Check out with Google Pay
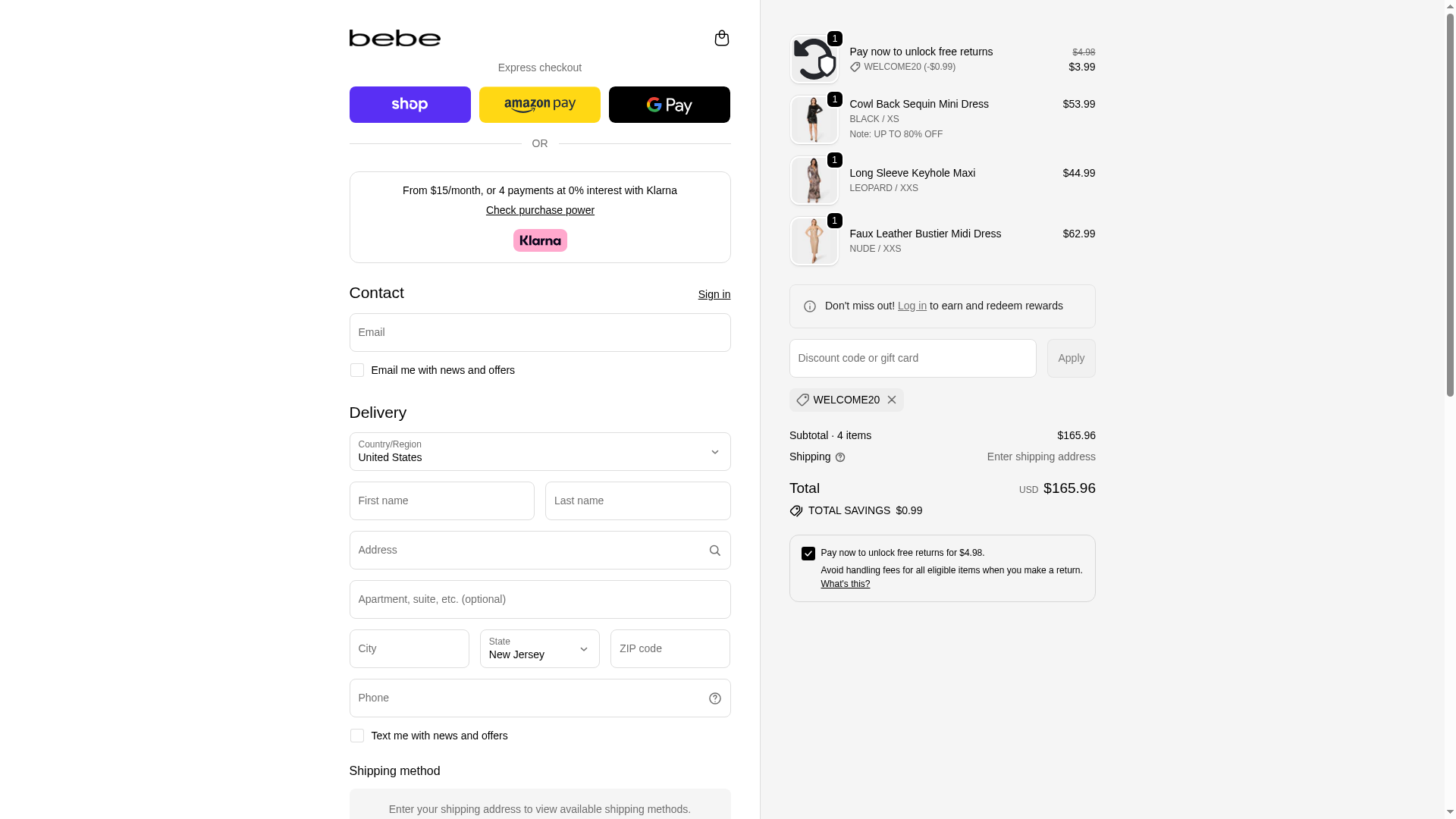This screenshot has height=819, width=1456. tap(669, 105)
